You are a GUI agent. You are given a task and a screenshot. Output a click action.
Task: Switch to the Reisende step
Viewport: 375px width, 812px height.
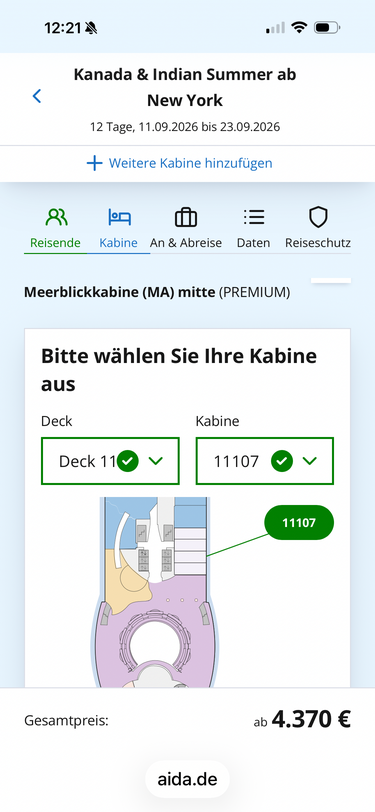55,228
